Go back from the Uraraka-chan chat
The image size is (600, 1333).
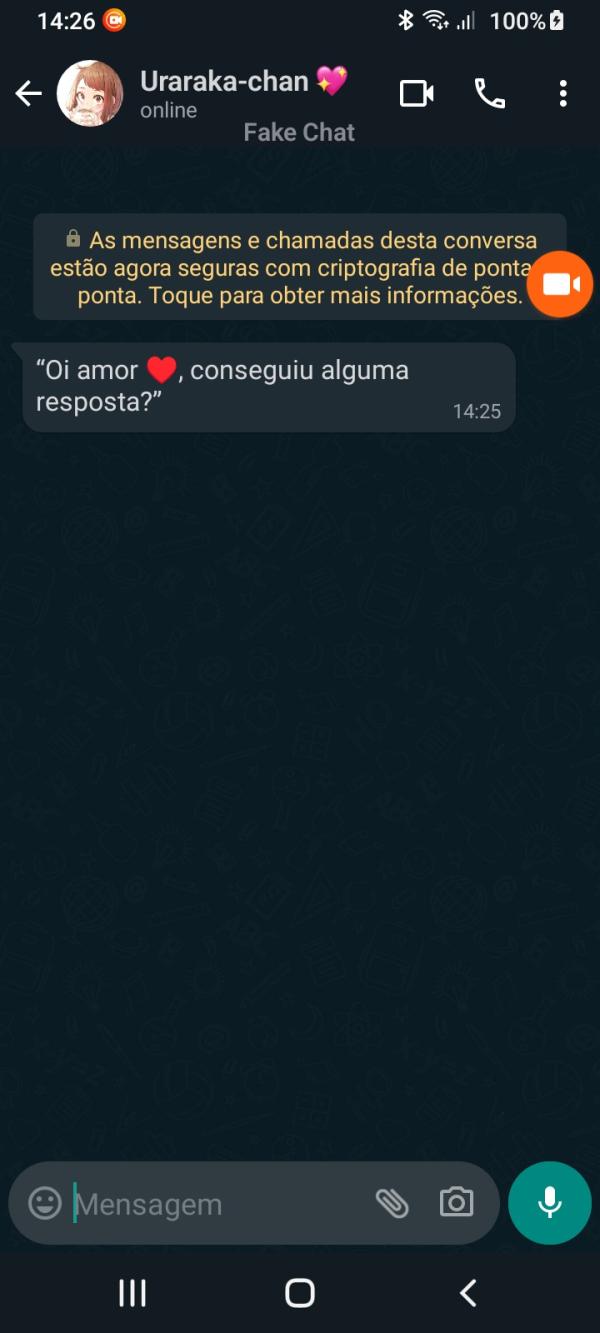click(x=28, y=94)
